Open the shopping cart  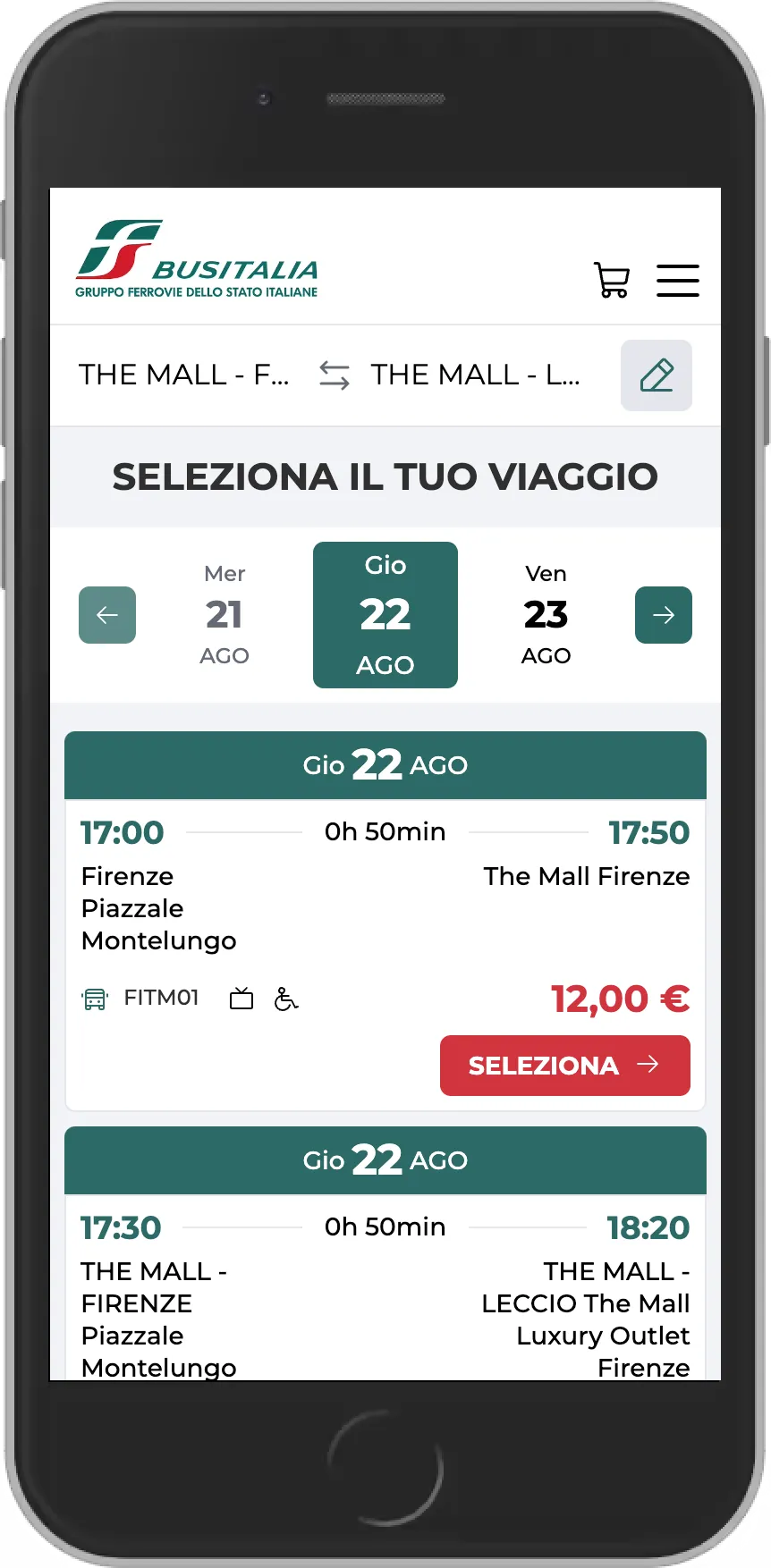[x=612, y=280]
